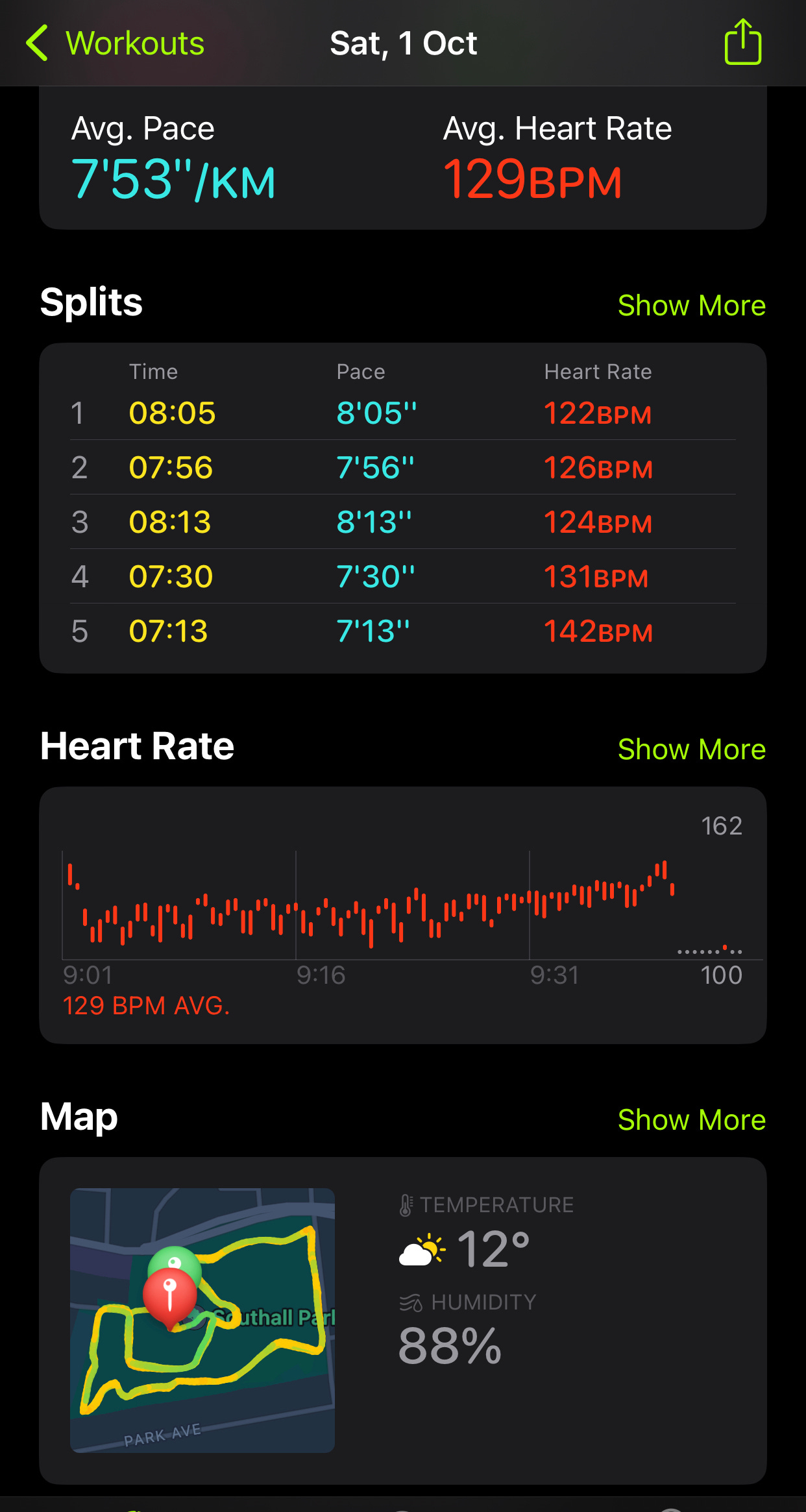This screenshot has height=1512, width=806.
Task: Open the heart rate chart
Action: 403,915
